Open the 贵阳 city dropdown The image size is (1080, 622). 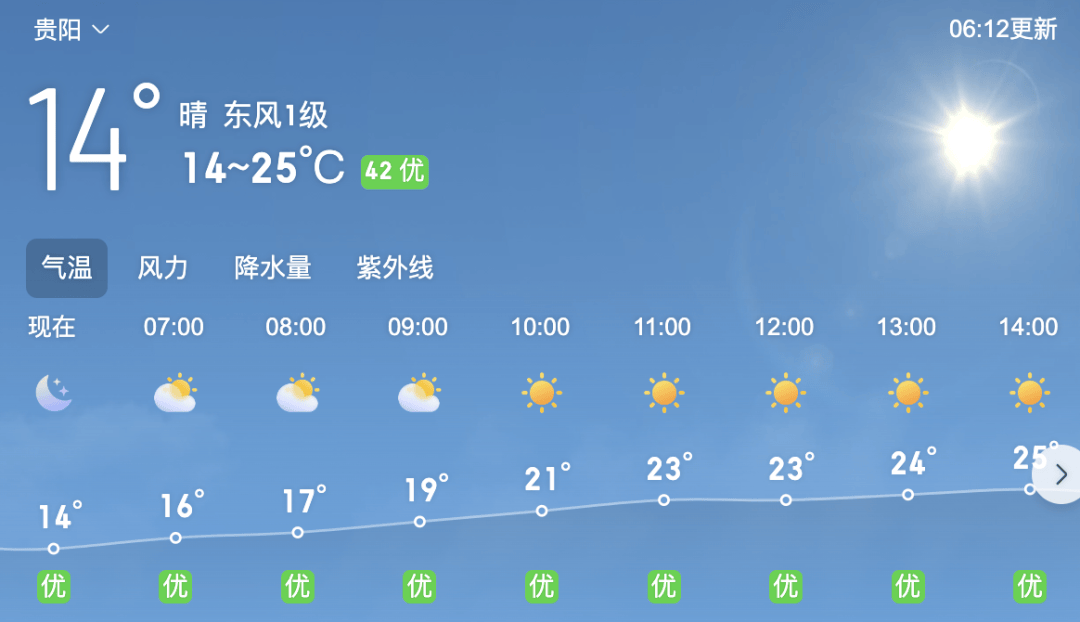coord(71,30)
